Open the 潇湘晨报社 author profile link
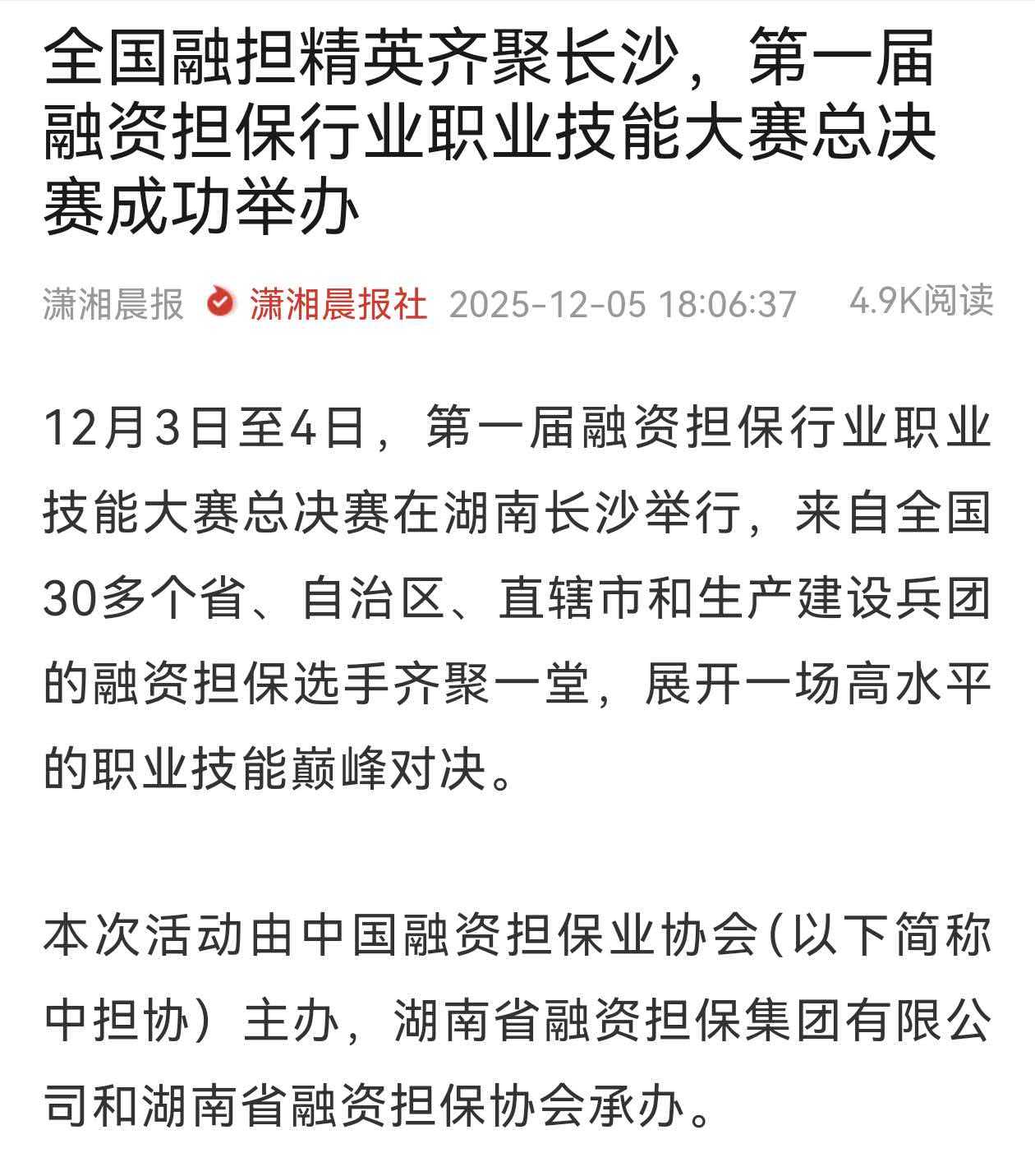 (338, 304)
